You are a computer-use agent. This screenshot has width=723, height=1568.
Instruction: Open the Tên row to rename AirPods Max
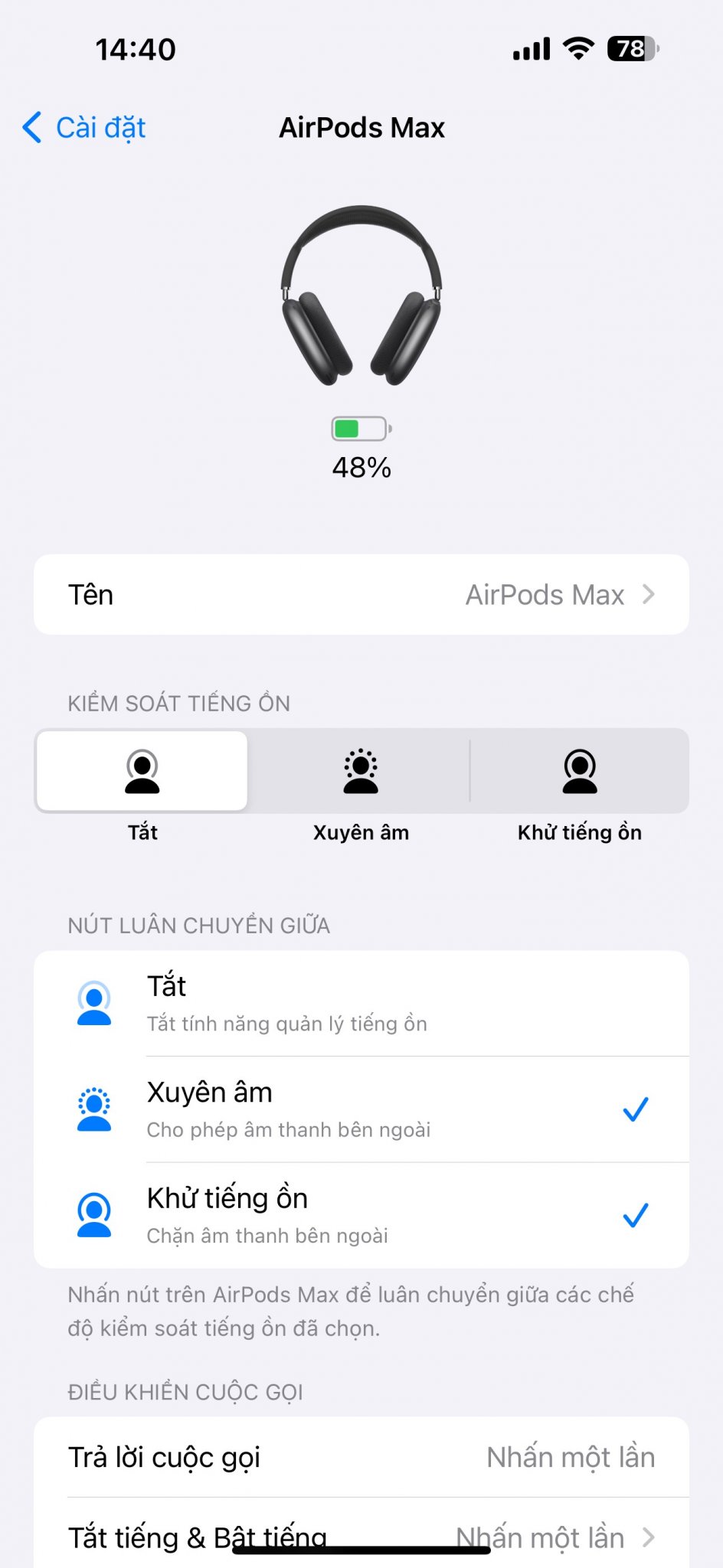click(361, 595)
